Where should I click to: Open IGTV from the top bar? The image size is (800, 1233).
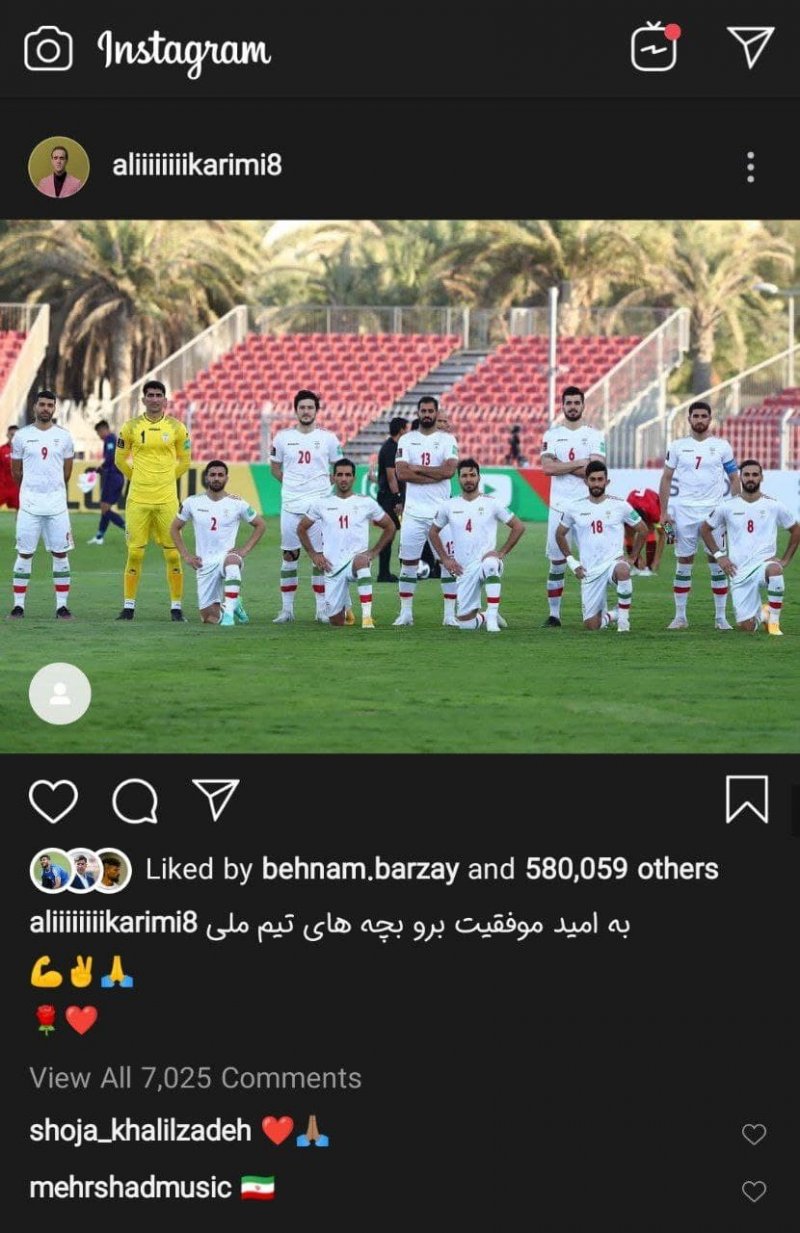point(655,47)
